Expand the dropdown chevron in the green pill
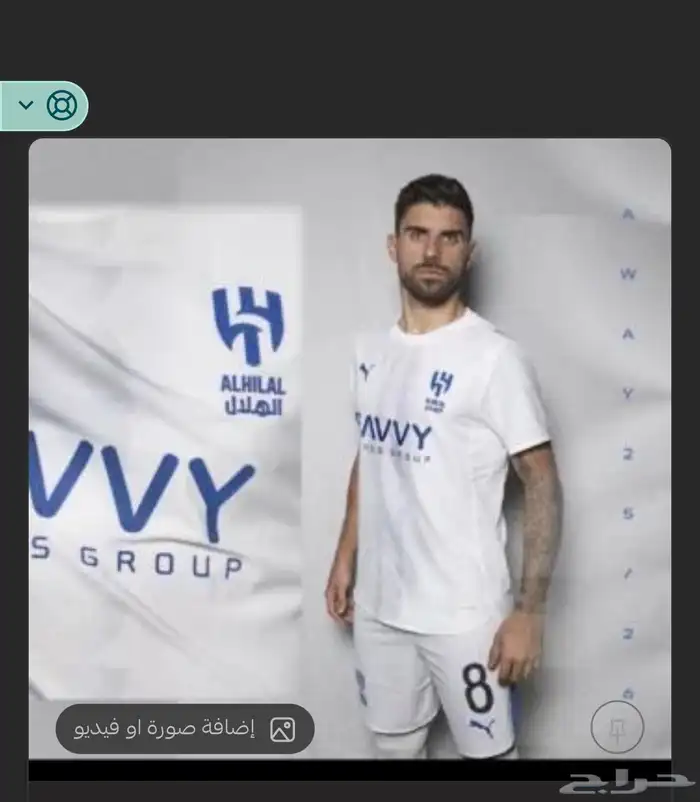The width and height of the screenshot is (700, 802). pyautogui.click(x=26, y=105)
